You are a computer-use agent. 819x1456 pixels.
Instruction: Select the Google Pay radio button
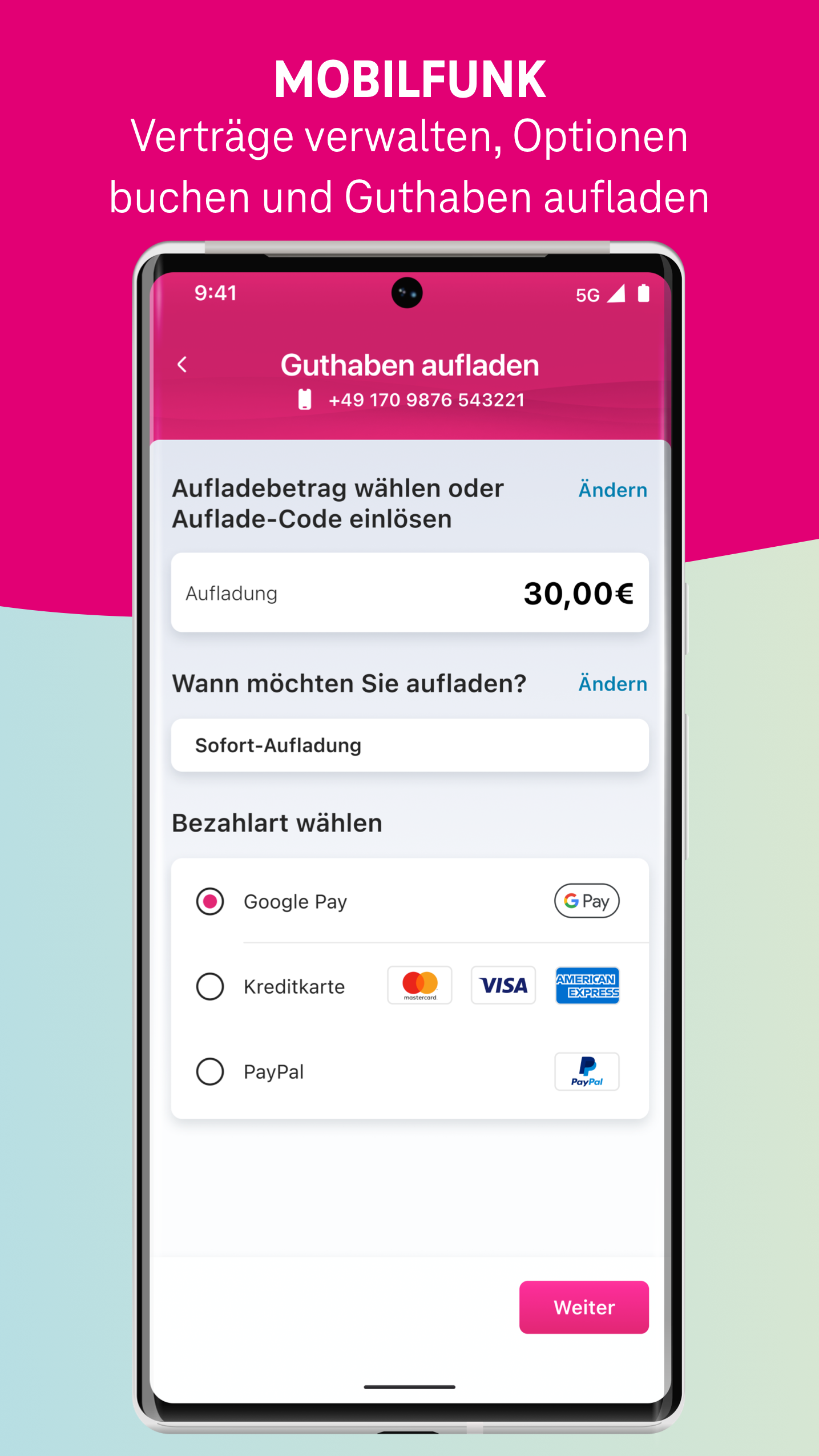(x=210, y=901)
